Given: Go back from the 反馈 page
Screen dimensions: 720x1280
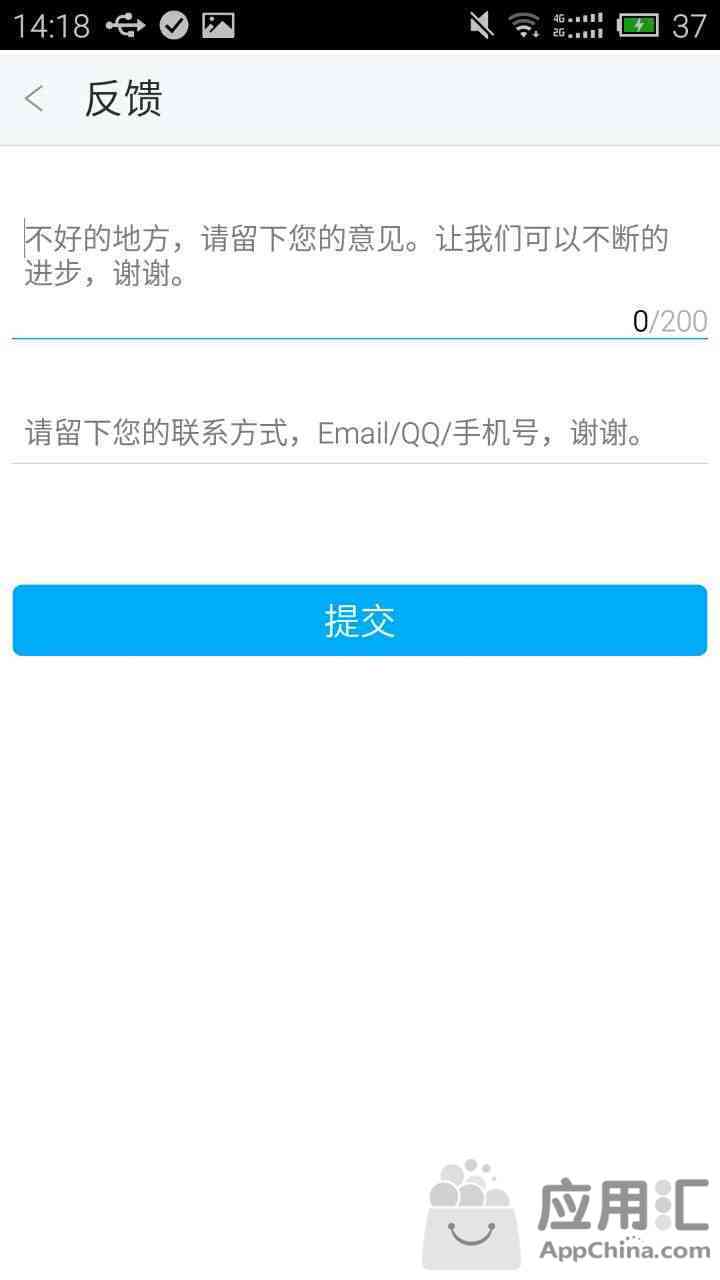Looking at the screenshot, I should point(35,99).
